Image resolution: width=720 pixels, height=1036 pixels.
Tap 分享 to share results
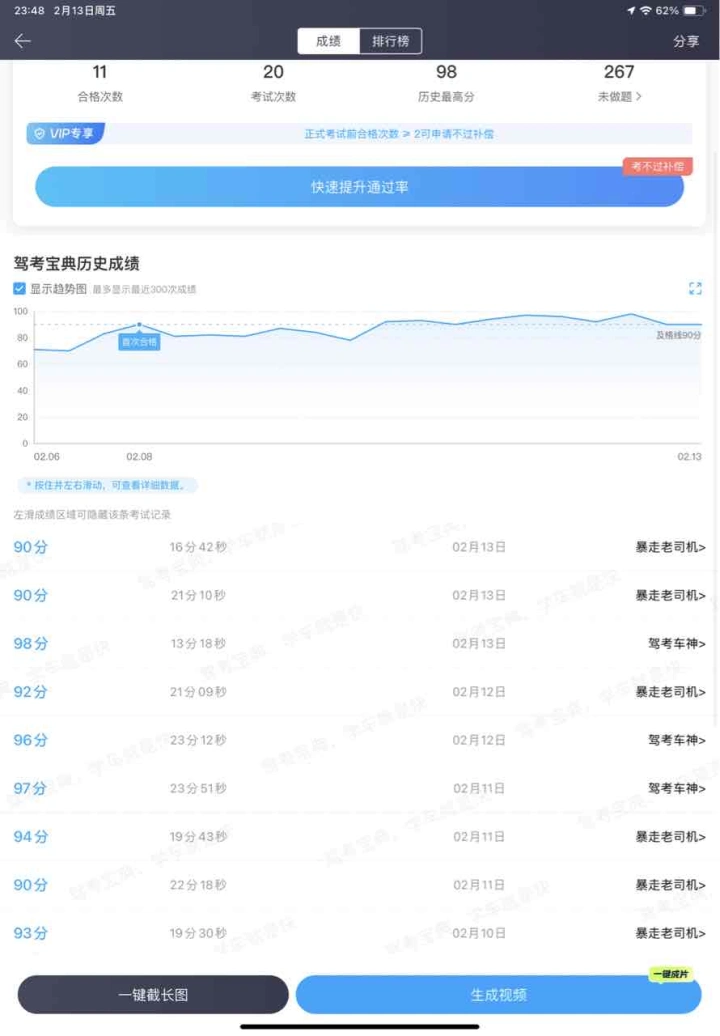click(686, 41)
